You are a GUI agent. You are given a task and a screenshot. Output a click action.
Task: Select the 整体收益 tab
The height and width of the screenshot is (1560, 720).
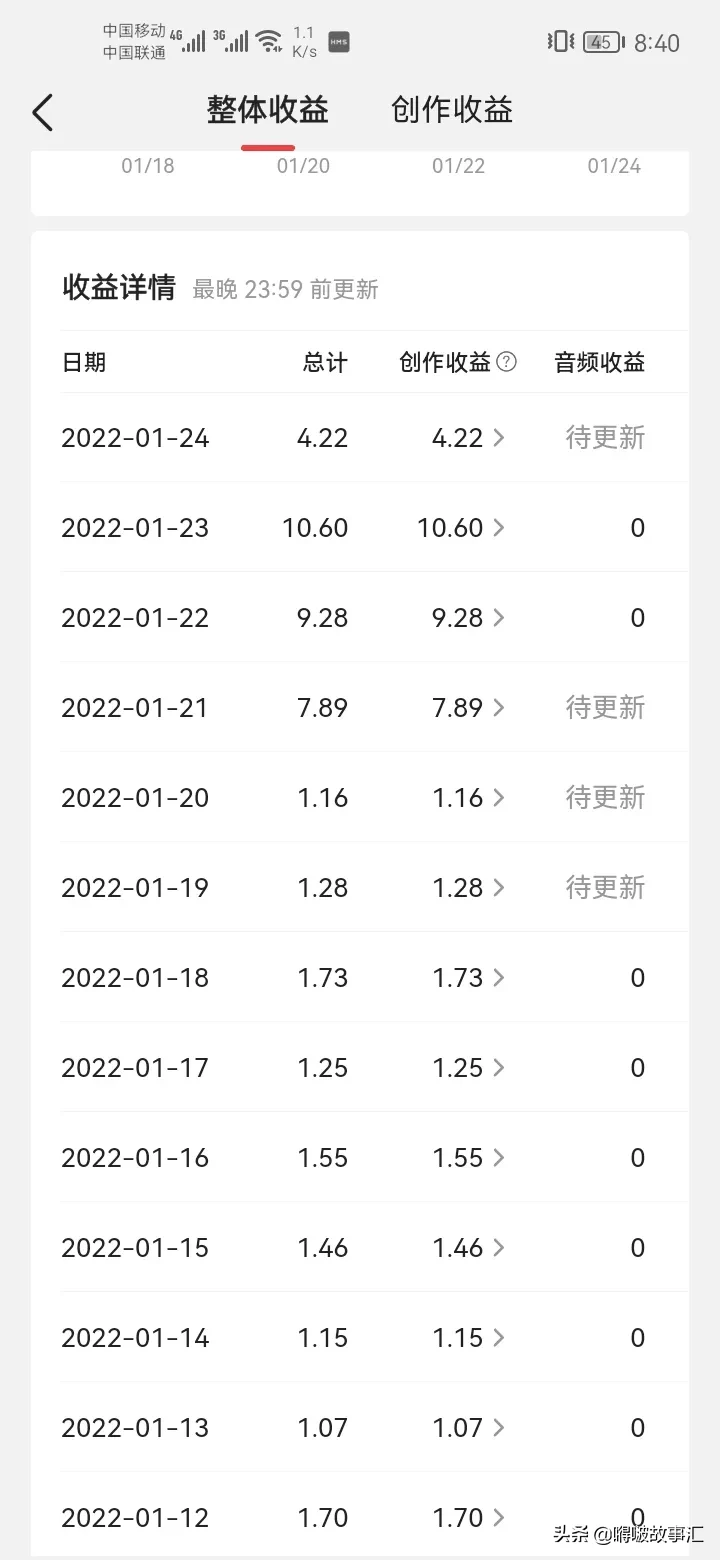coord(268,110)
